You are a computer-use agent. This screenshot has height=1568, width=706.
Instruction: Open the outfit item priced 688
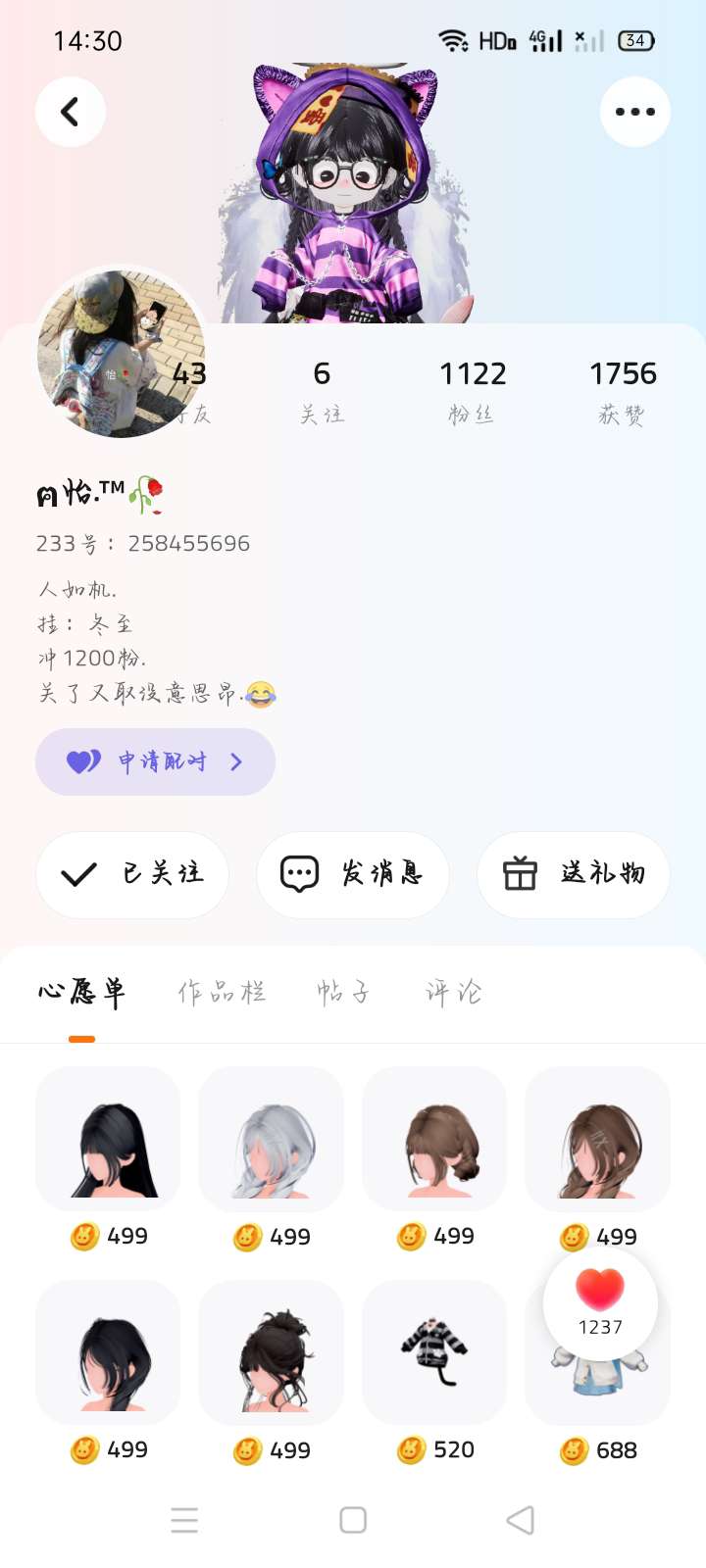(598, 1372)
